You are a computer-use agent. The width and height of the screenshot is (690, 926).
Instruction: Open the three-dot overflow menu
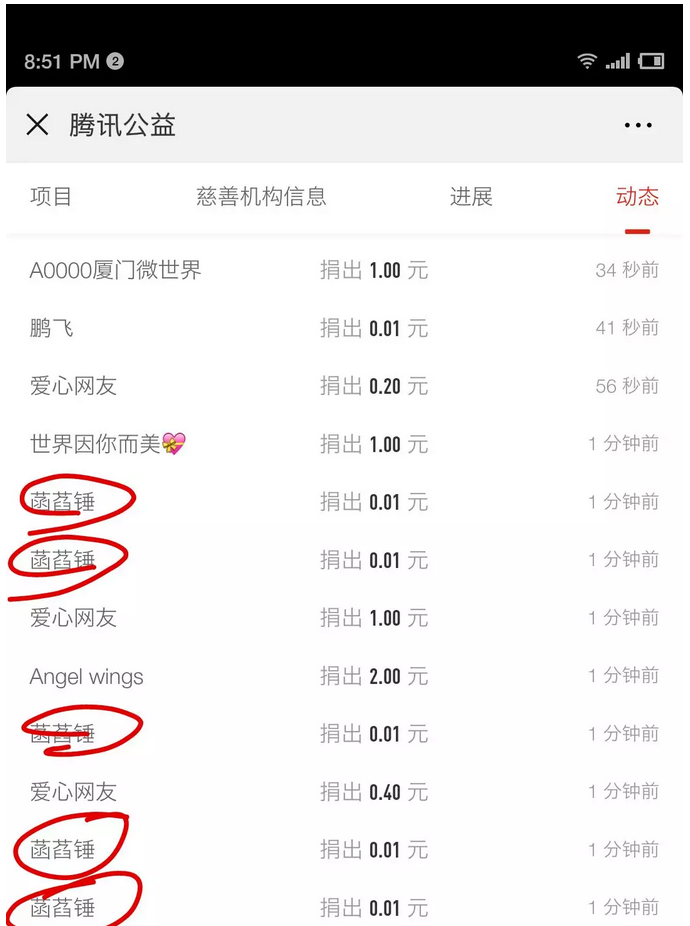pyautogui.click(x=638, y=126)
